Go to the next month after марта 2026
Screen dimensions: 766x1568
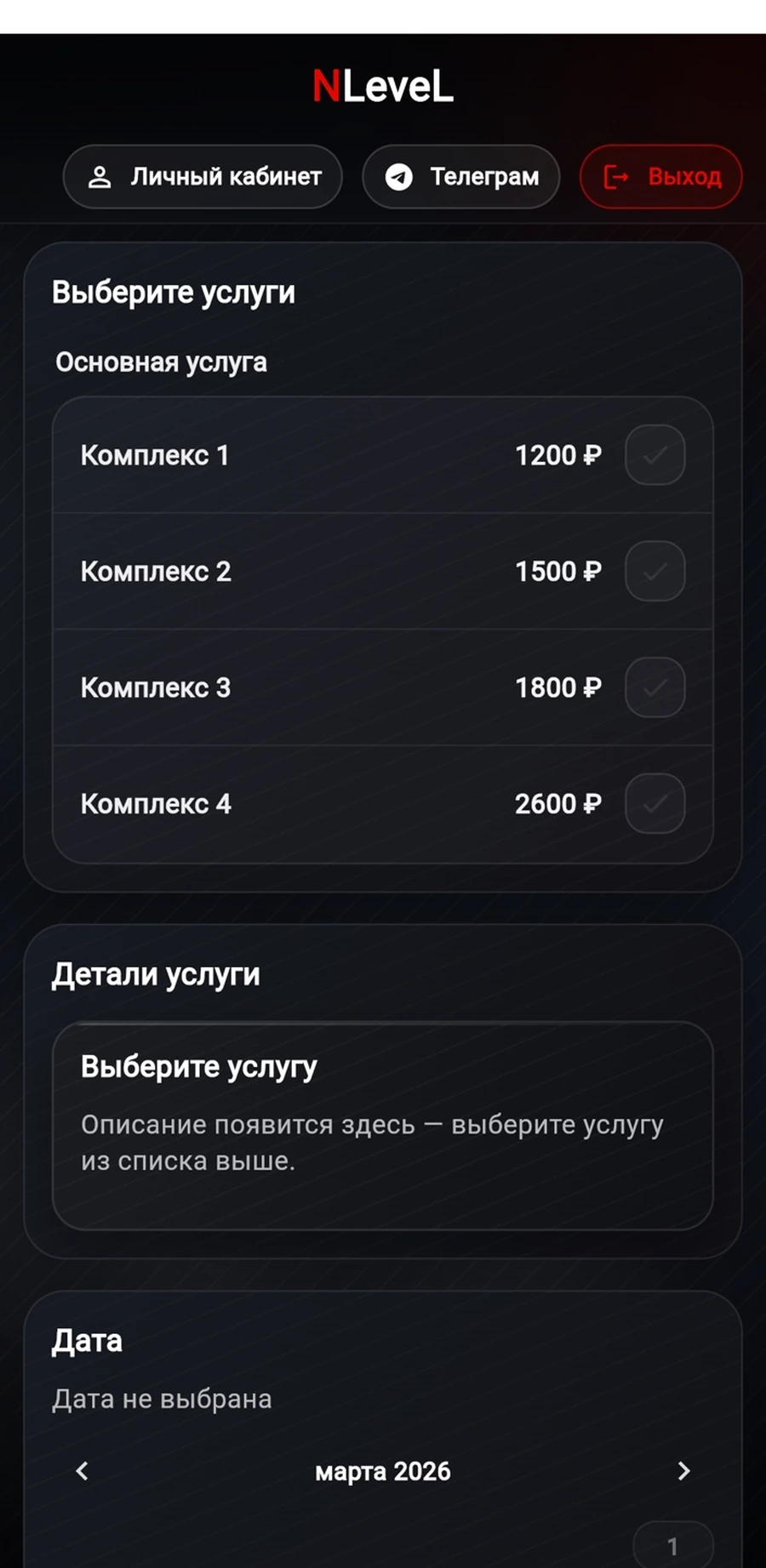683,1471
